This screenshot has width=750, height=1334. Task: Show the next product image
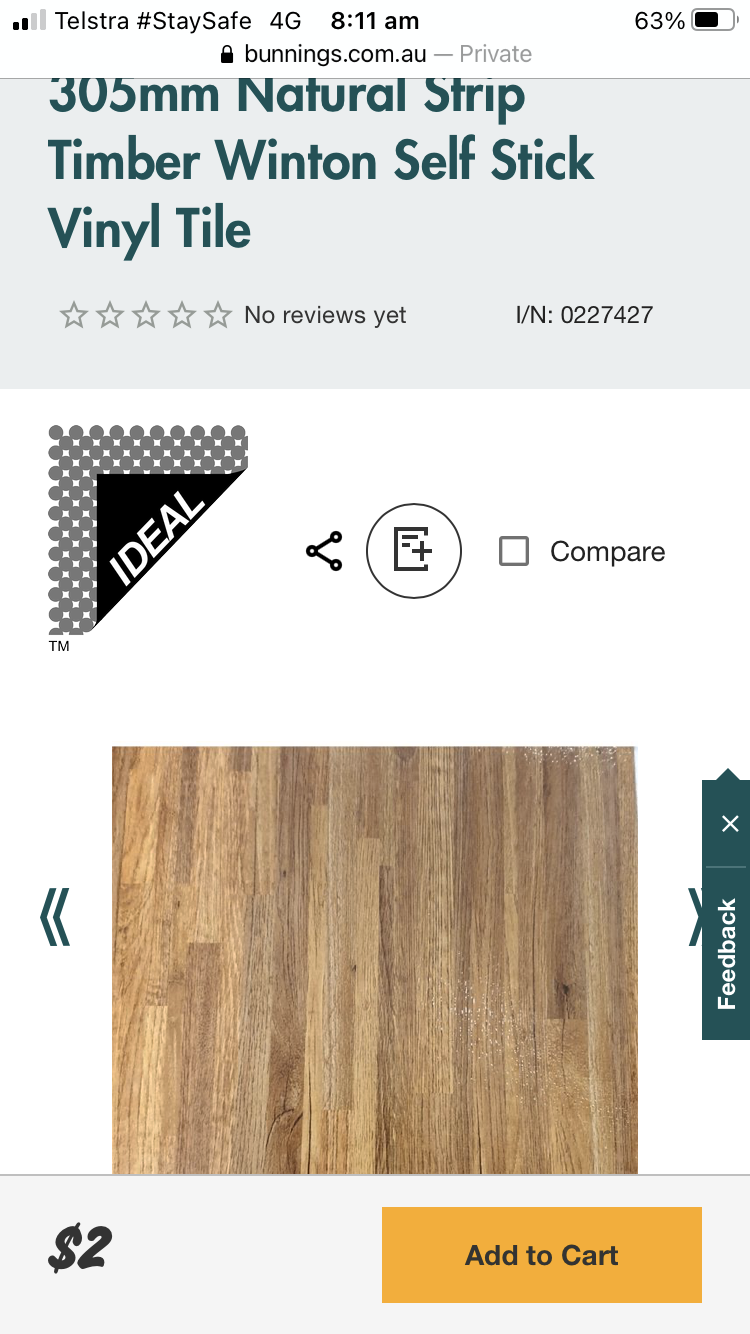[696, 918]
